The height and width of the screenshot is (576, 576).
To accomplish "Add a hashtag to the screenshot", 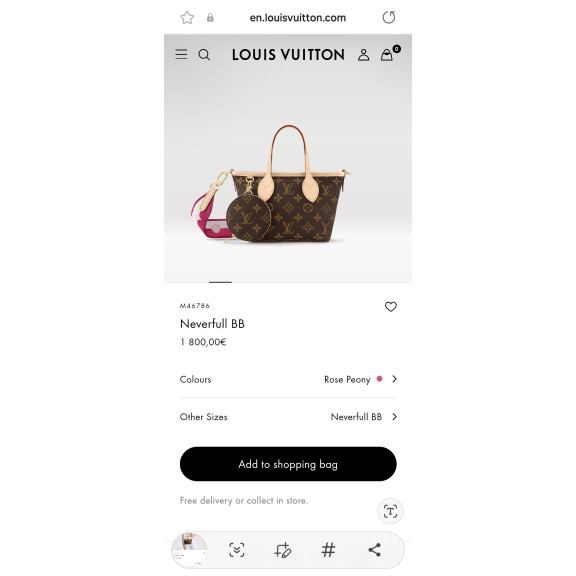I will [x=328, y=550].
